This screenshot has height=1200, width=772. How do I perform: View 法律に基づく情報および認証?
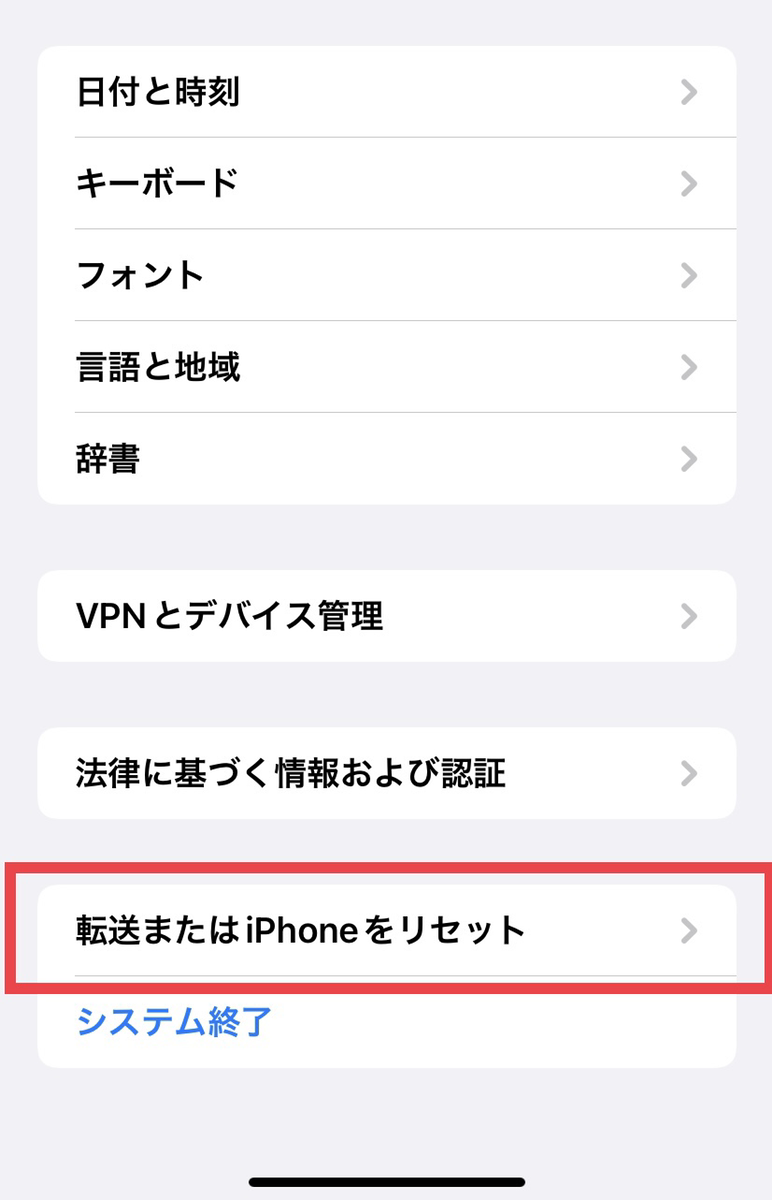coord(386,773)
